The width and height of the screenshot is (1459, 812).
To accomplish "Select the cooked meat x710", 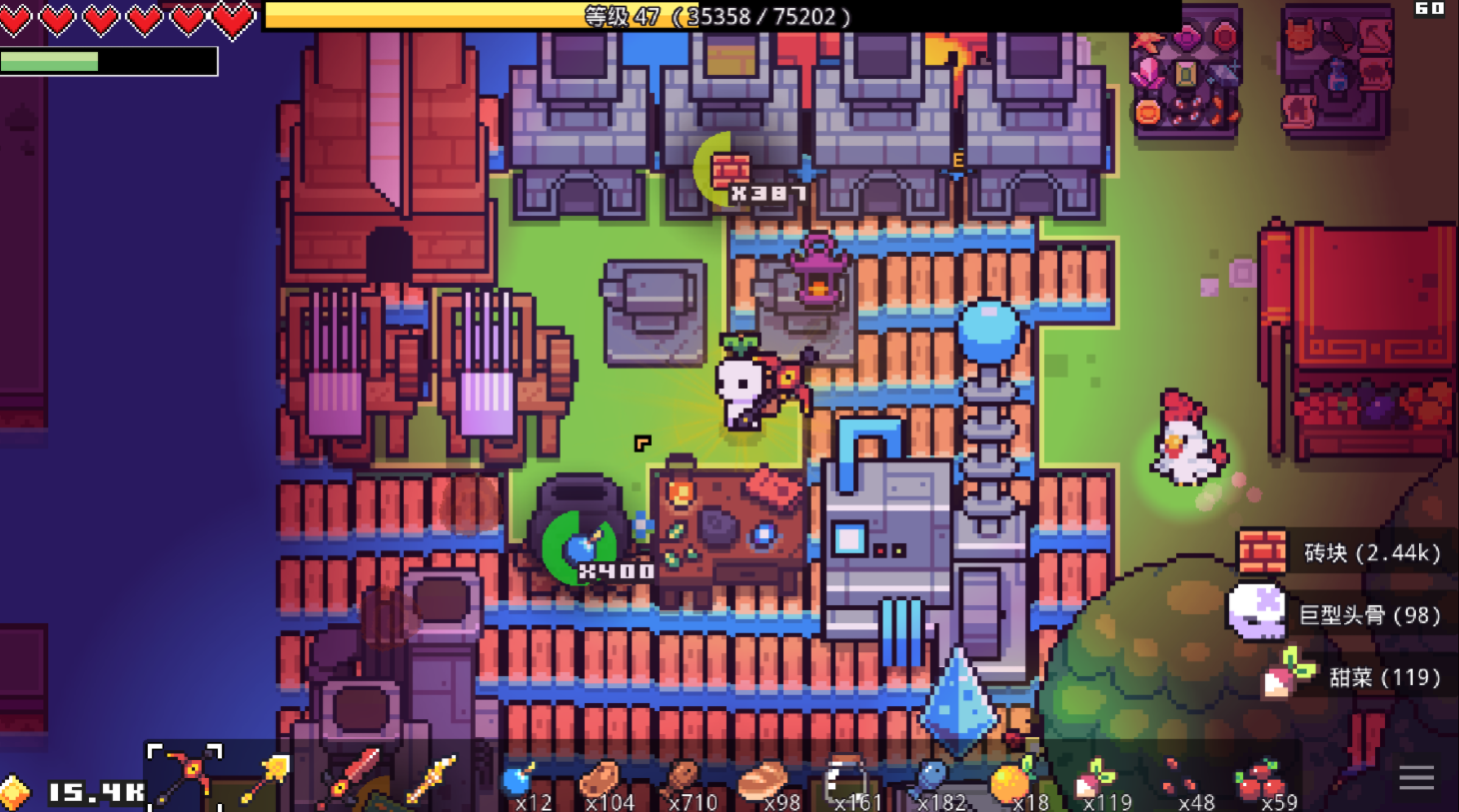I will [x=684, y=779].
